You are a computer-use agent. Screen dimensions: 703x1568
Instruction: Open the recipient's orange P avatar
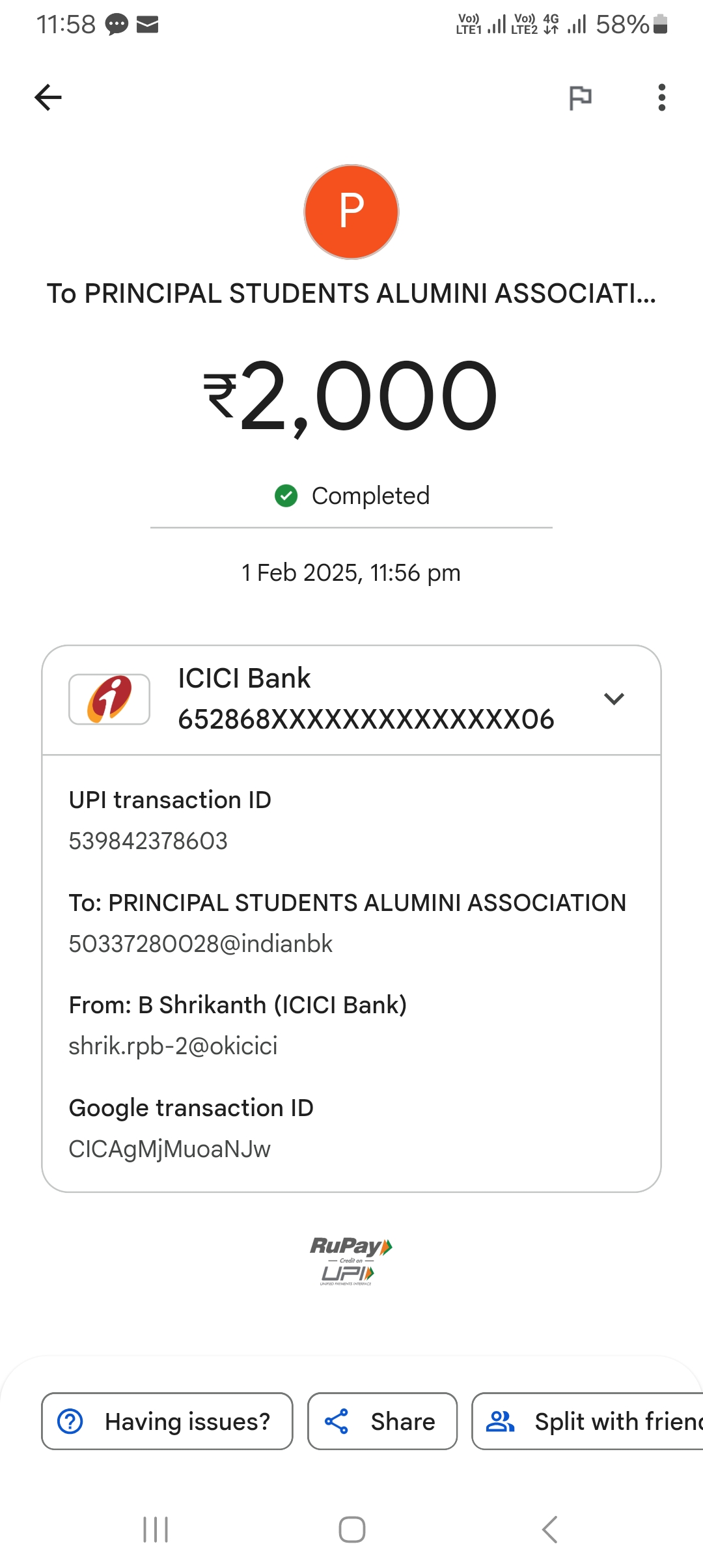click(x=351, y=212)
